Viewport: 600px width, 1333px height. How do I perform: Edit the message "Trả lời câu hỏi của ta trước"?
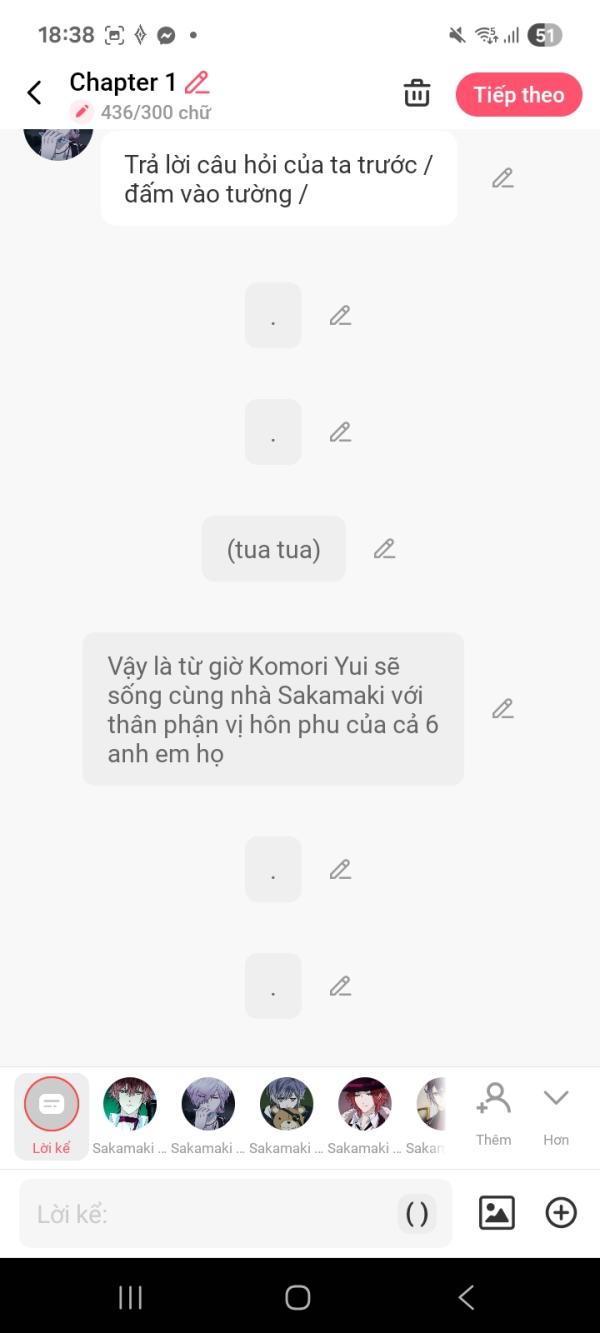point(502,179)
